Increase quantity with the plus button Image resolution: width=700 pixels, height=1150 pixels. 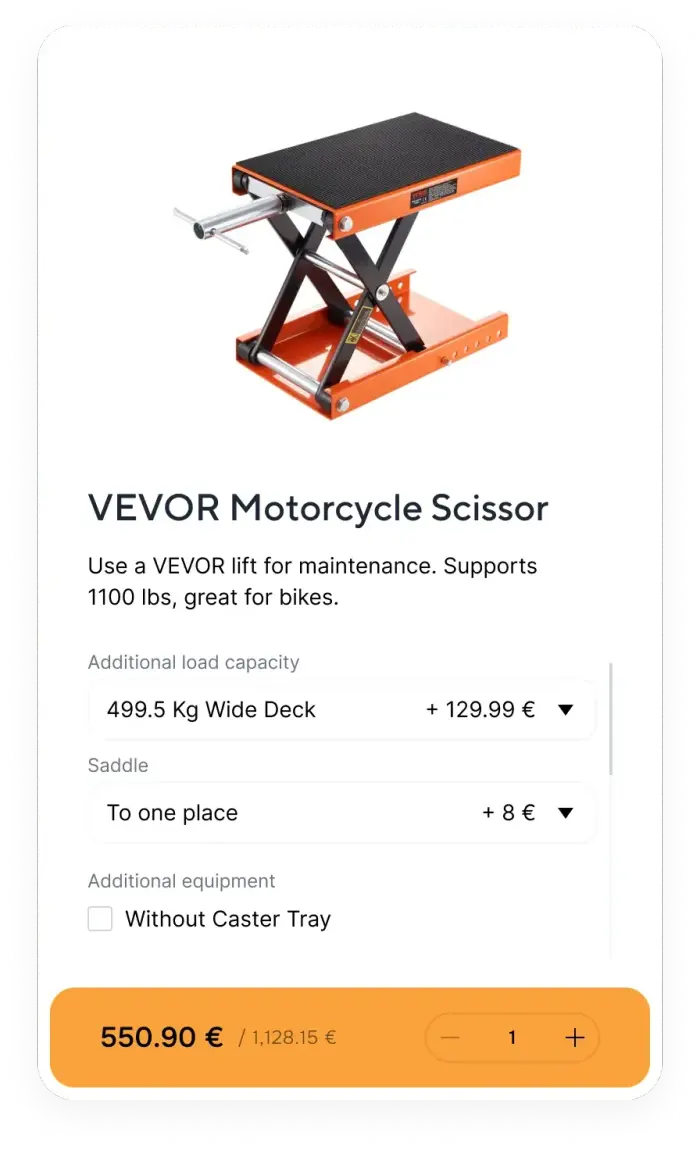coord(574,1038)
